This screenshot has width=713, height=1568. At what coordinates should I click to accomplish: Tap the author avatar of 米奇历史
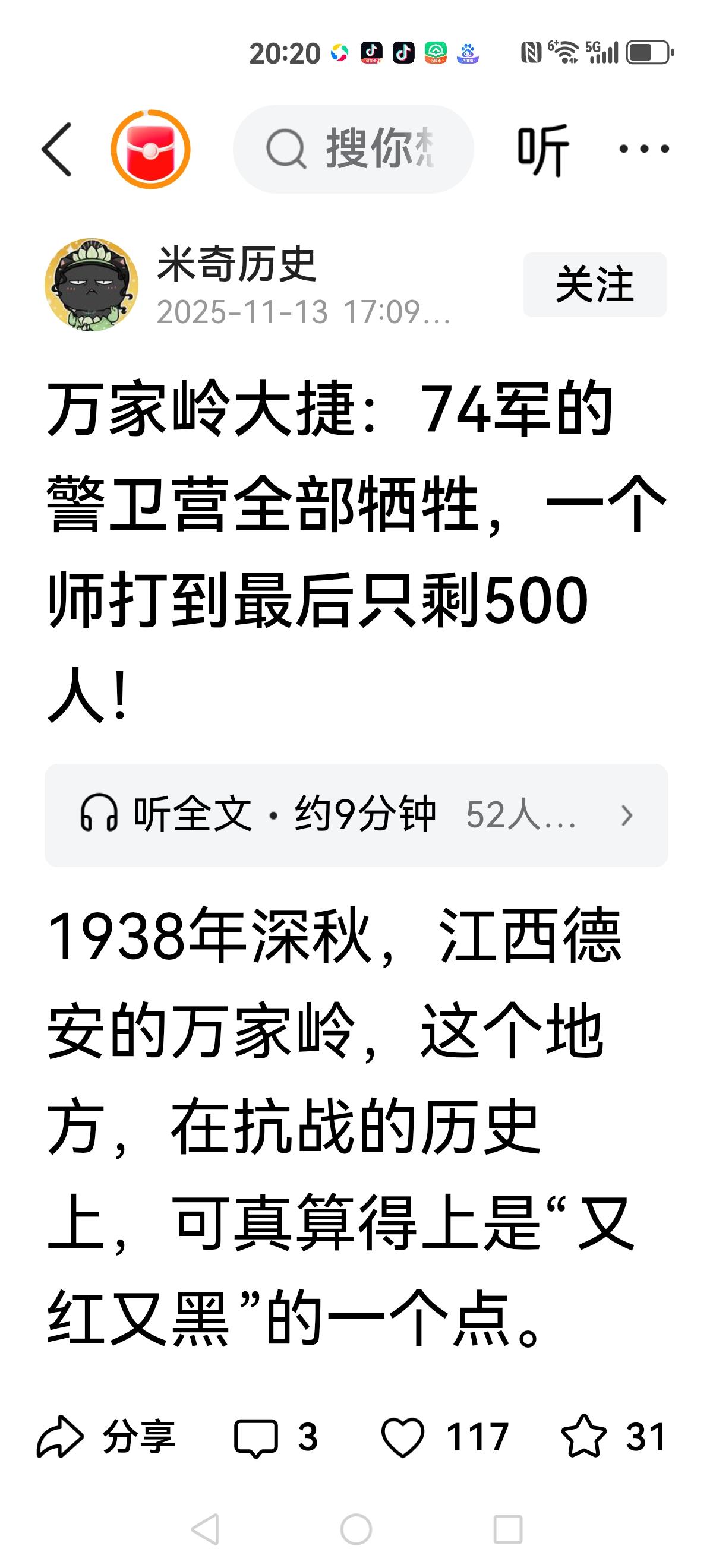[x=90, y=283]
